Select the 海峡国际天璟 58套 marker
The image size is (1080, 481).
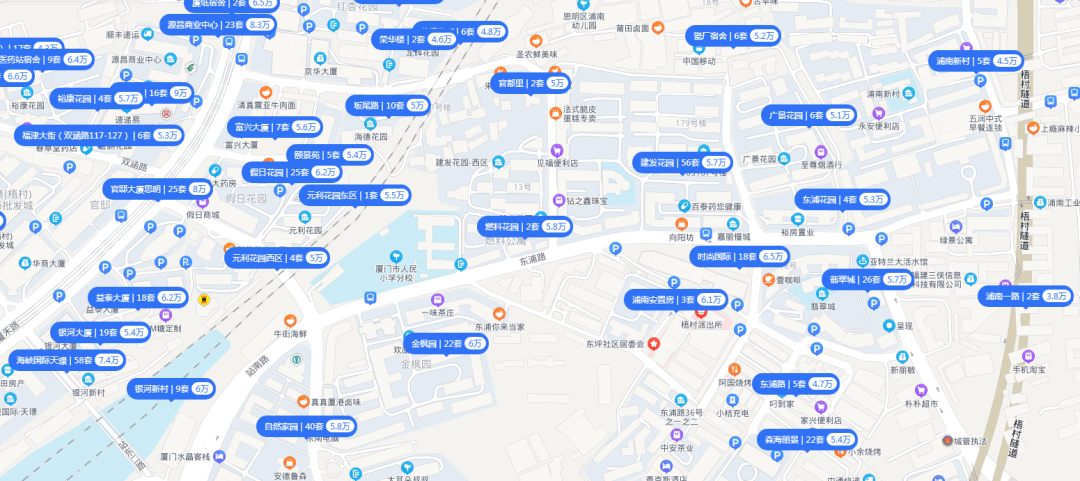(66, 360)
